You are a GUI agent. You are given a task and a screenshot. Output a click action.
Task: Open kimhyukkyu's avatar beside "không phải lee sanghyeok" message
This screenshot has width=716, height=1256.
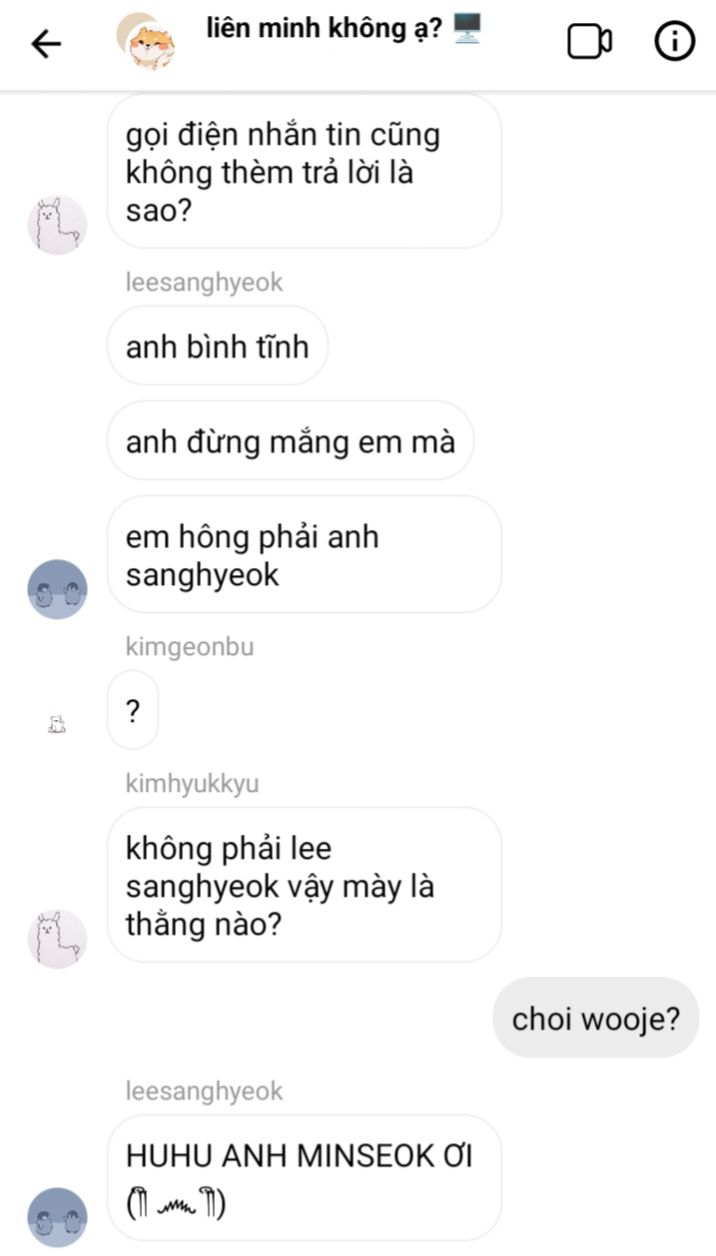(x=57, y=938)
